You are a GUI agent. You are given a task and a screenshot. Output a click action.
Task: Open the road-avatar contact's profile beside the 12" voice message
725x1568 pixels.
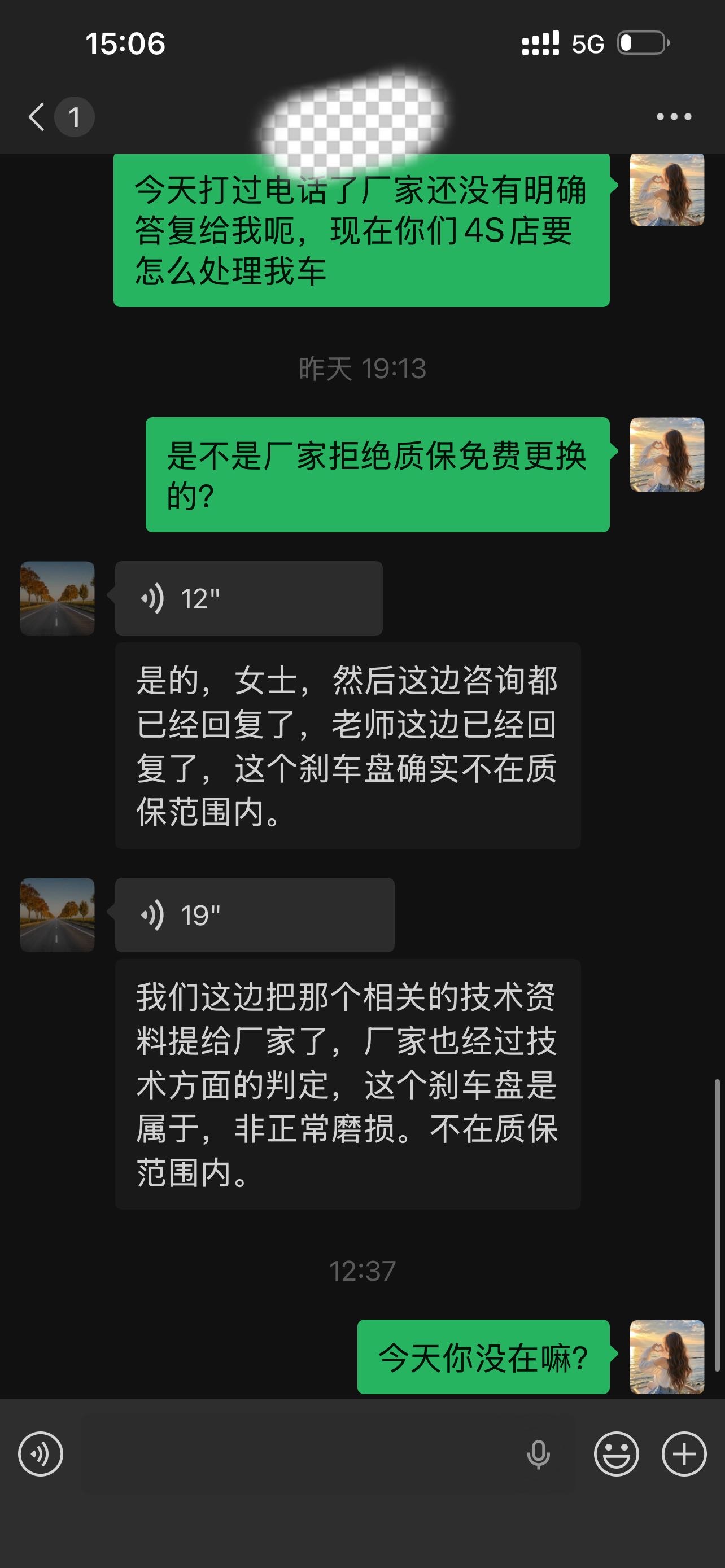[57, 598]
